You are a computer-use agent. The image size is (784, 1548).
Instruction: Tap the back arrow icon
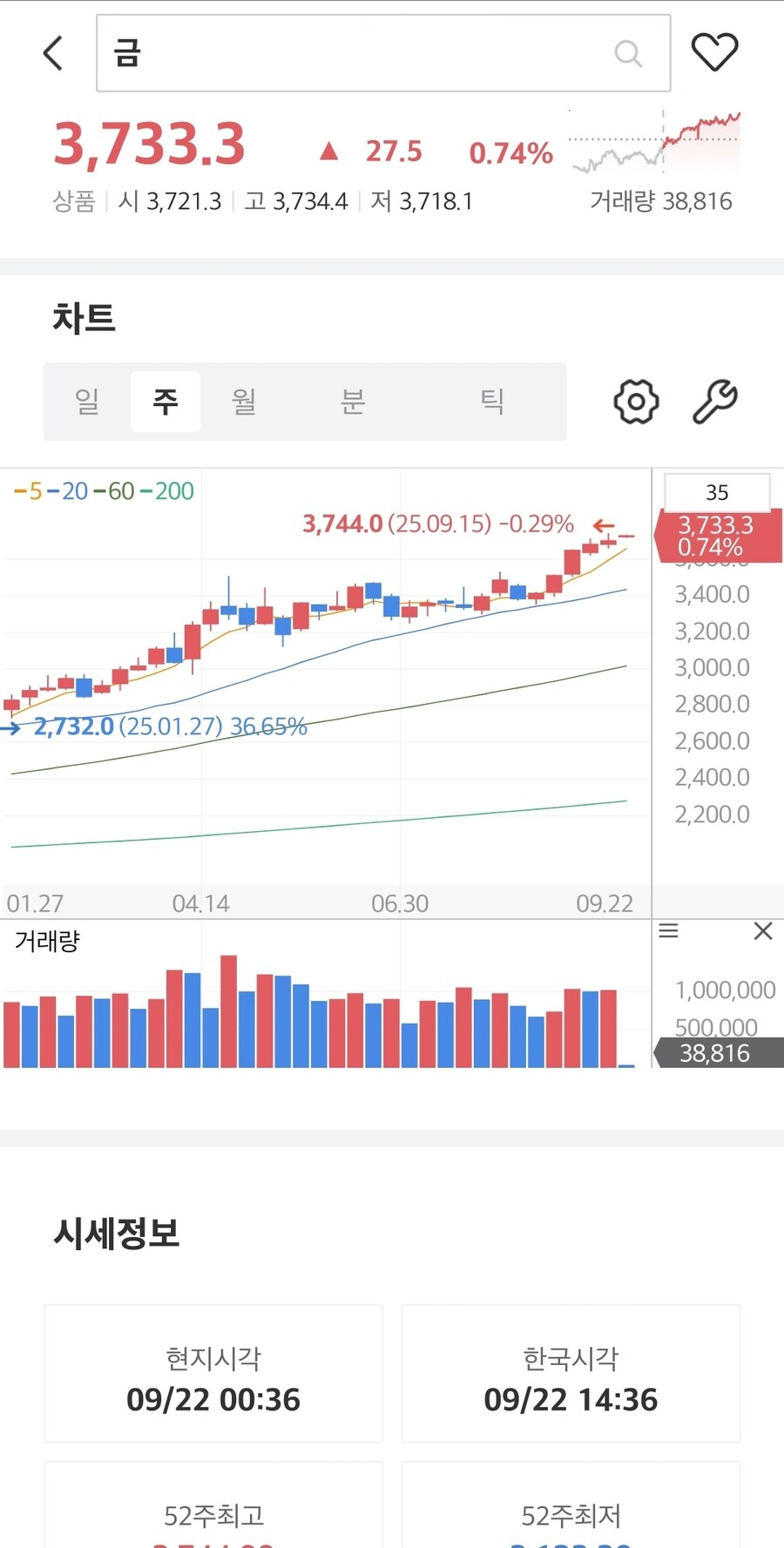tap(52, 52)
